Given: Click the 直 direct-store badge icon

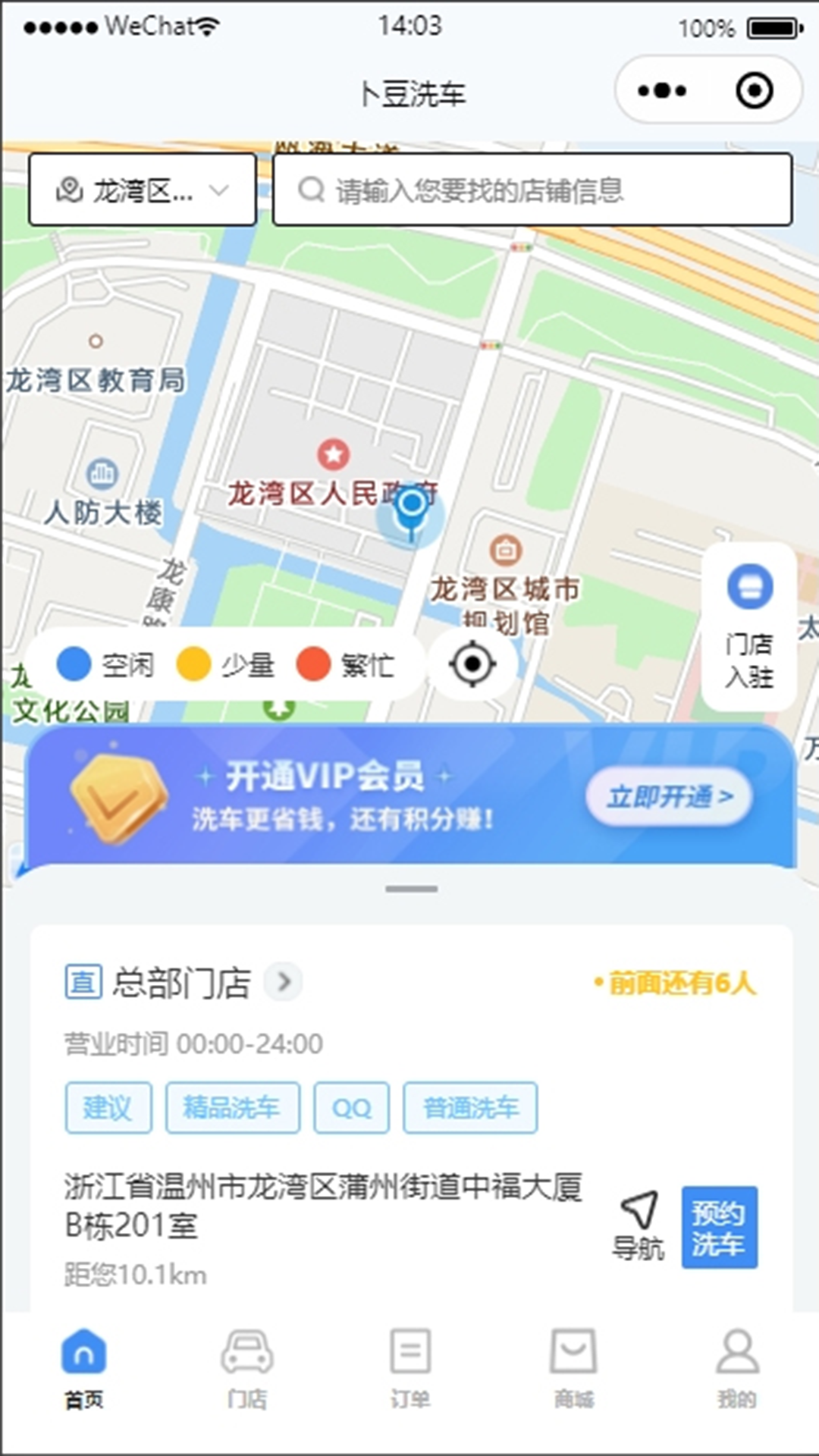Looking at the screenshot, I should pos(83,981).
